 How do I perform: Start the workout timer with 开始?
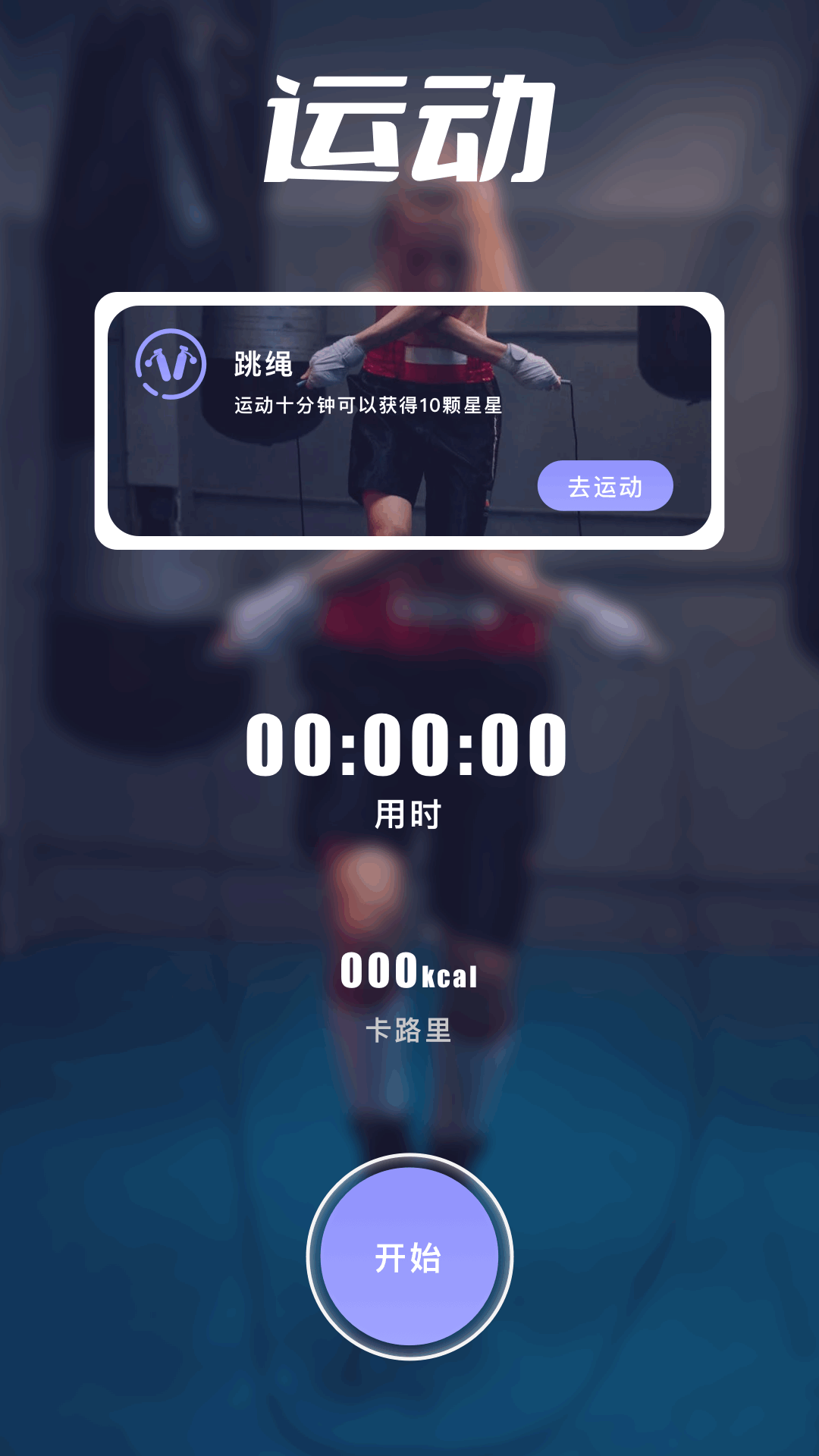(x=409, y=1257)
